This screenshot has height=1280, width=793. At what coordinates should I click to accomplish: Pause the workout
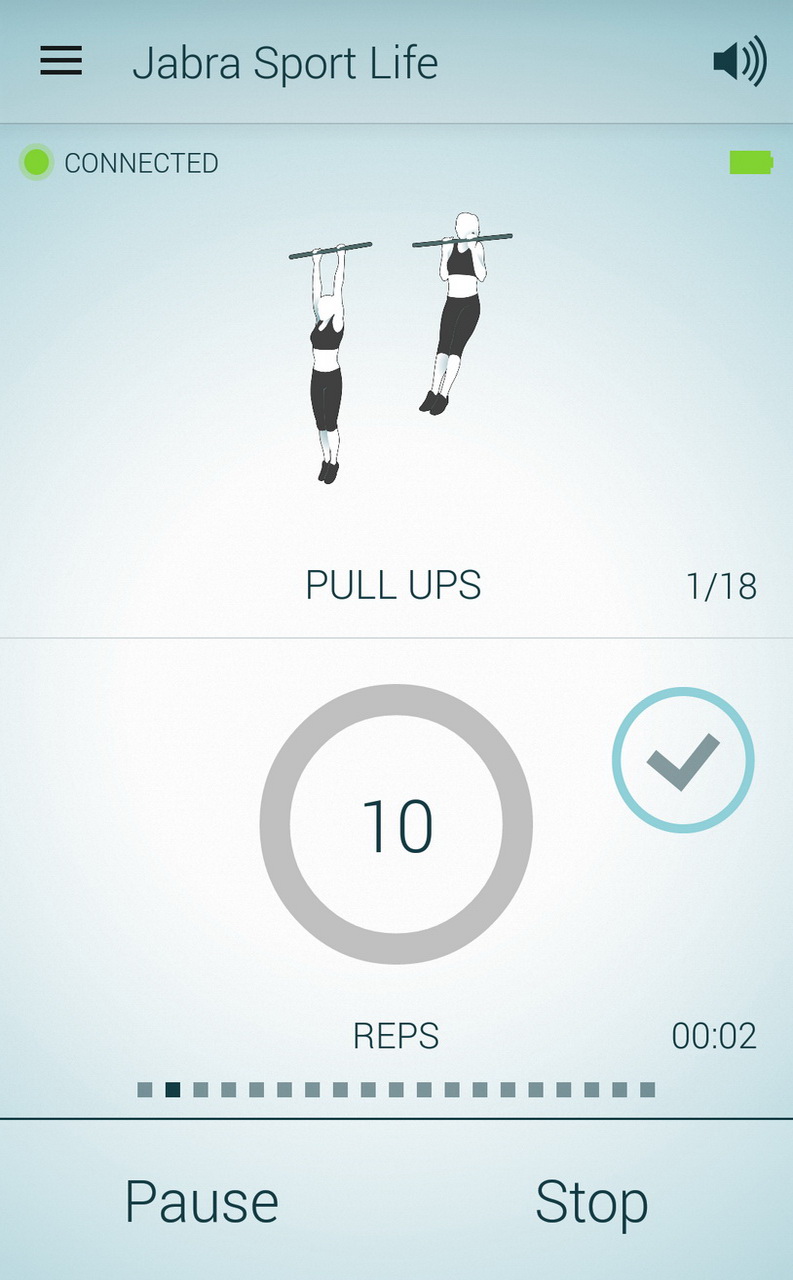[201, 1201]
